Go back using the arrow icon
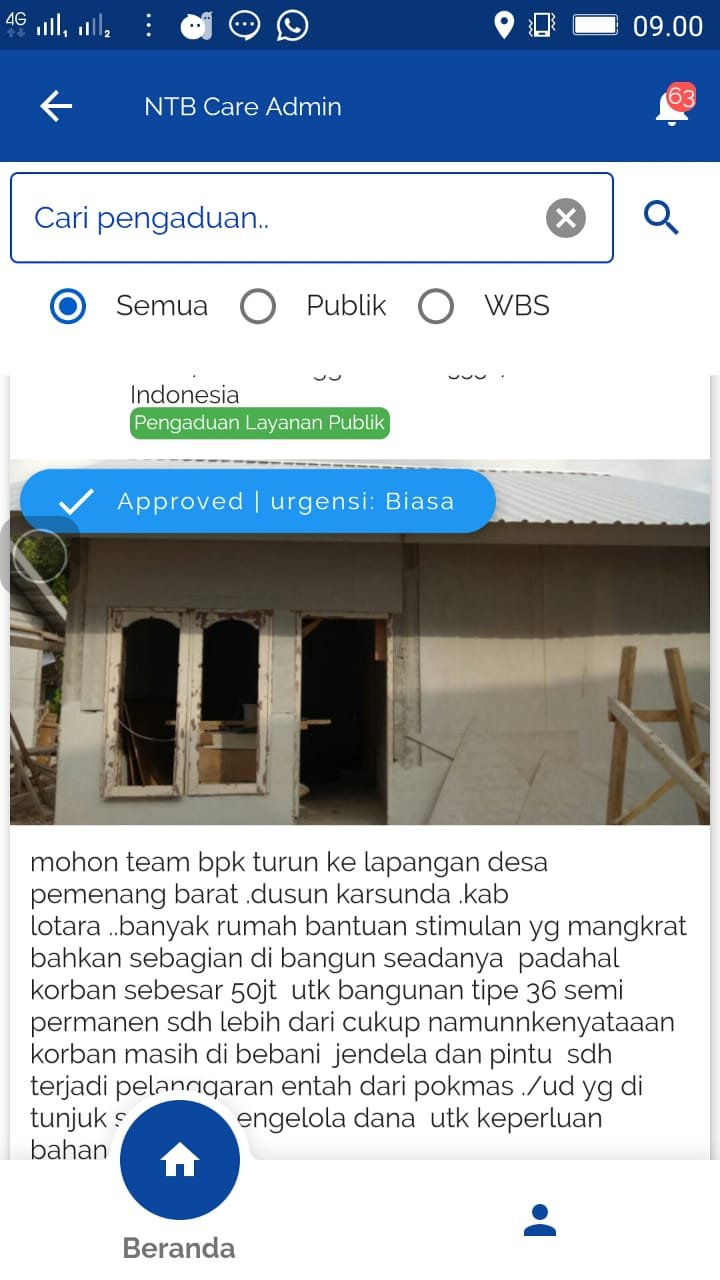The width and height of the screenshot is (720, 1280). (56, 106)
